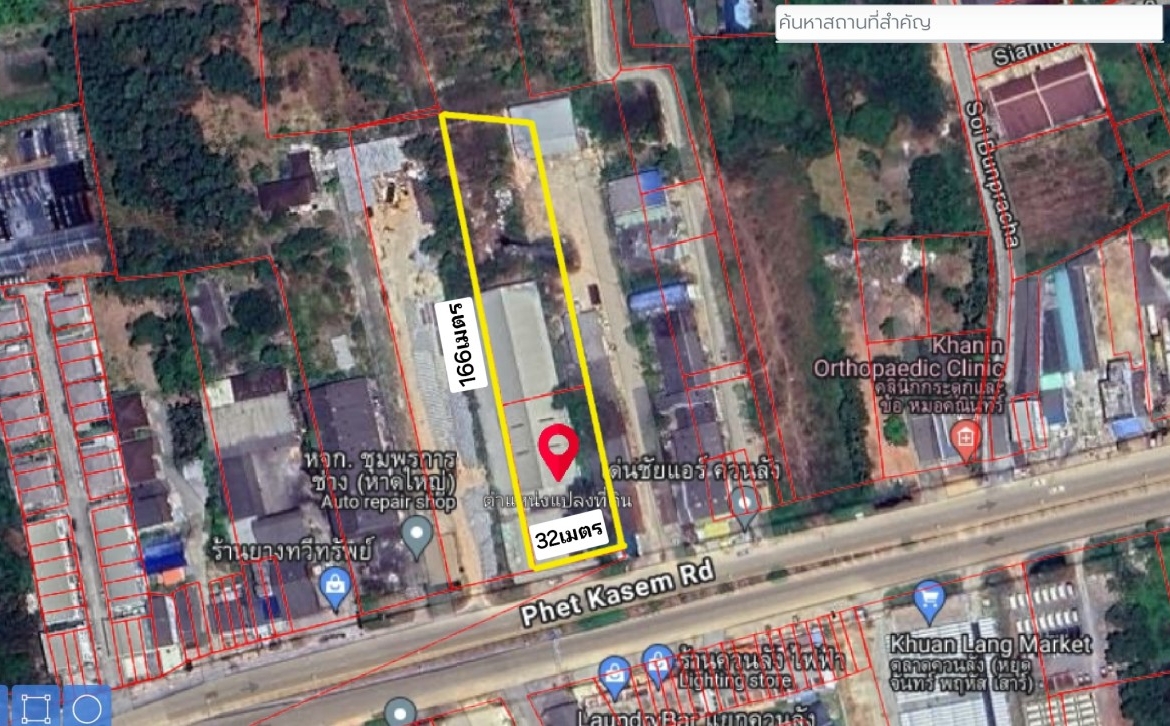The image size is (1170, 726).
Task: Tap the red land parcel location pin
Action: (x=558, y=450)
